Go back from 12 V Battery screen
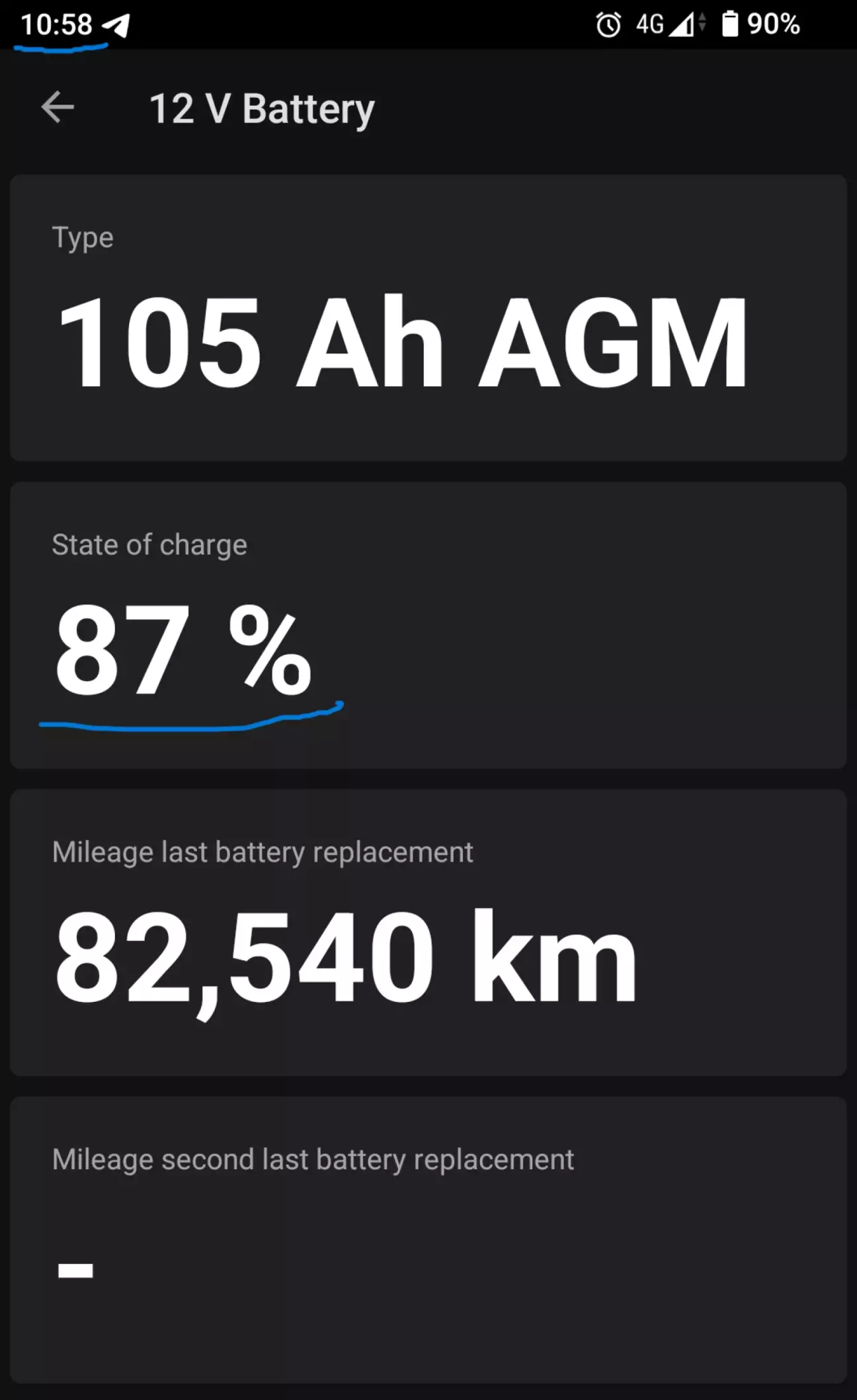 pos(58,108)
